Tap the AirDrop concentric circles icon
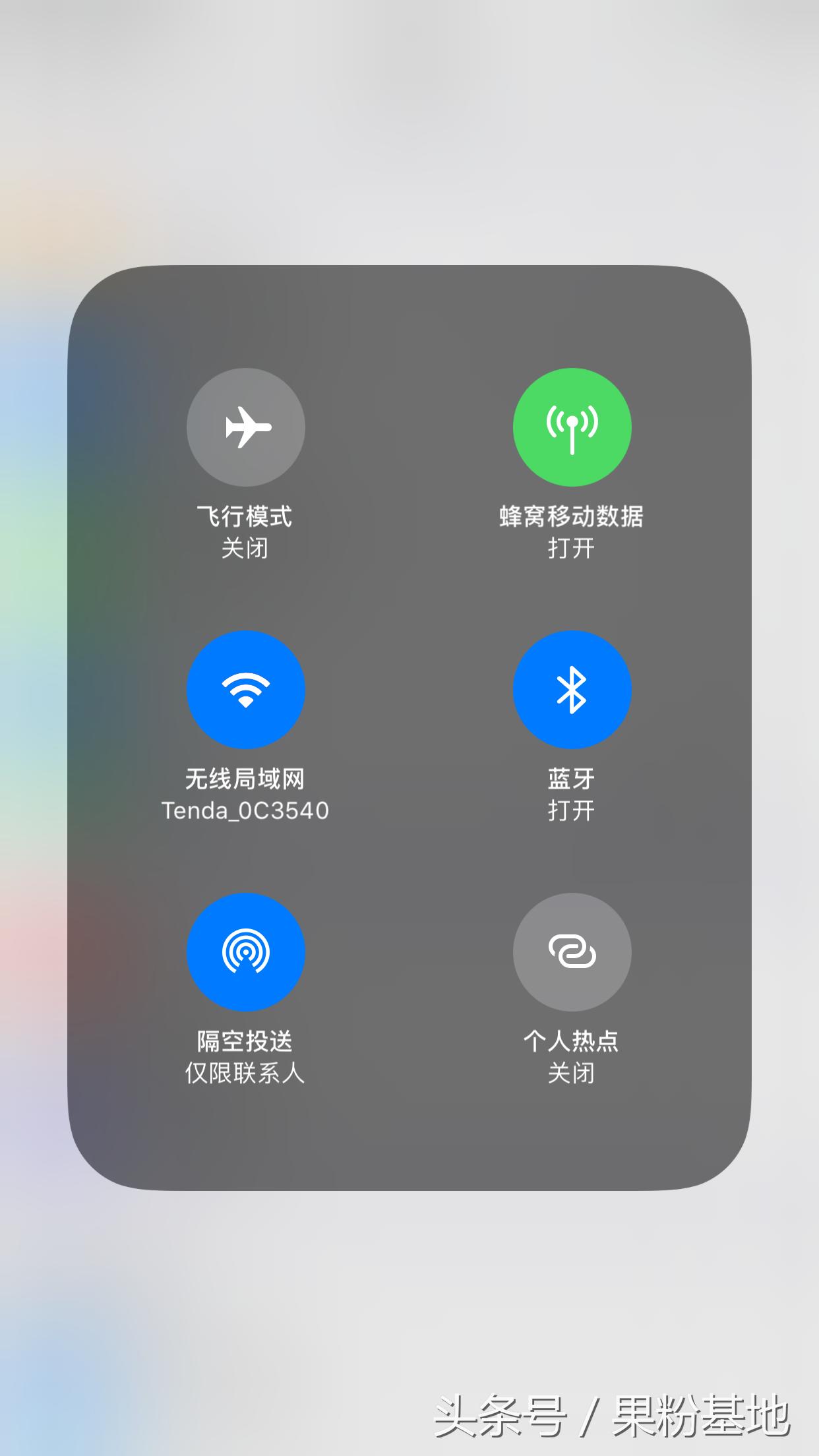 (246, 952)
